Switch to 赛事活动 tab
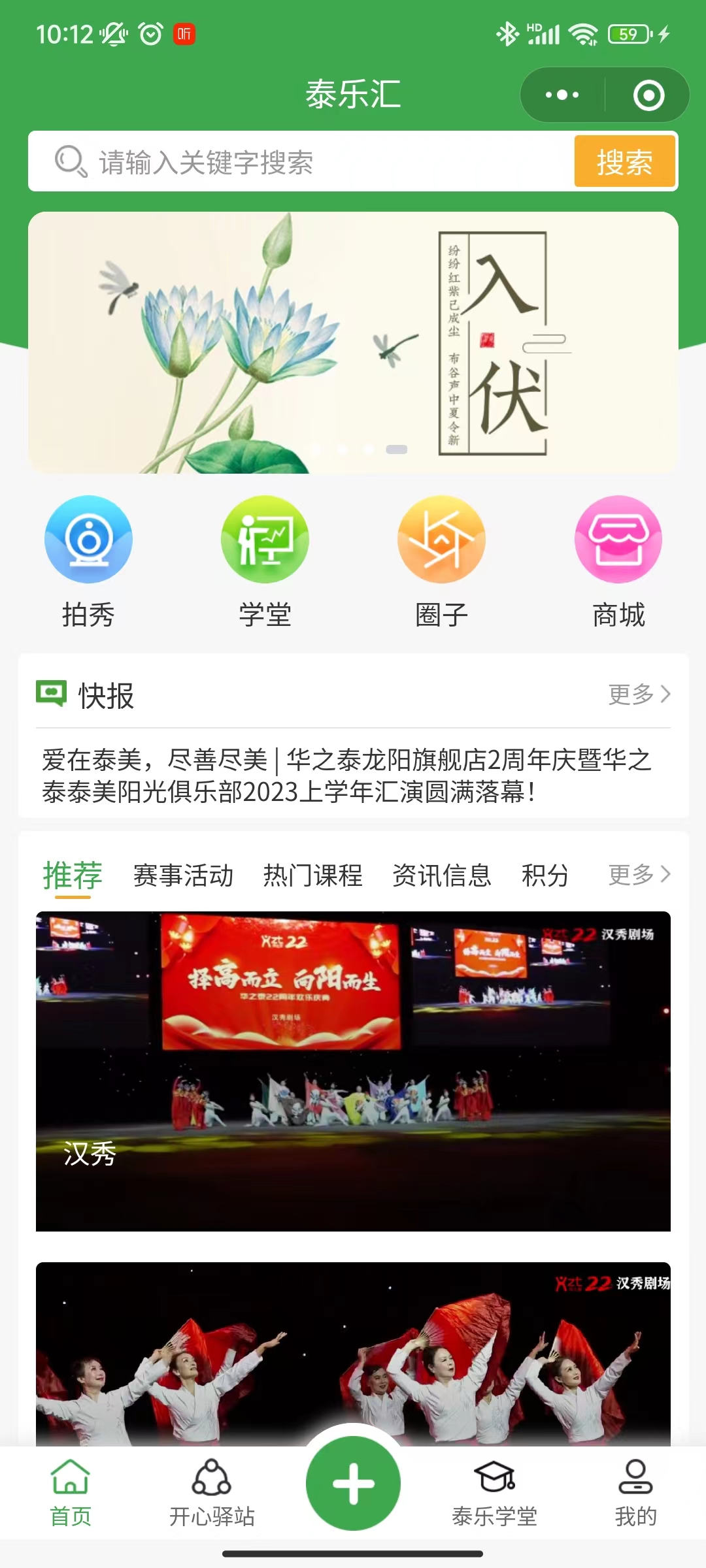706x1568 pixels. (x=183, y=875)
